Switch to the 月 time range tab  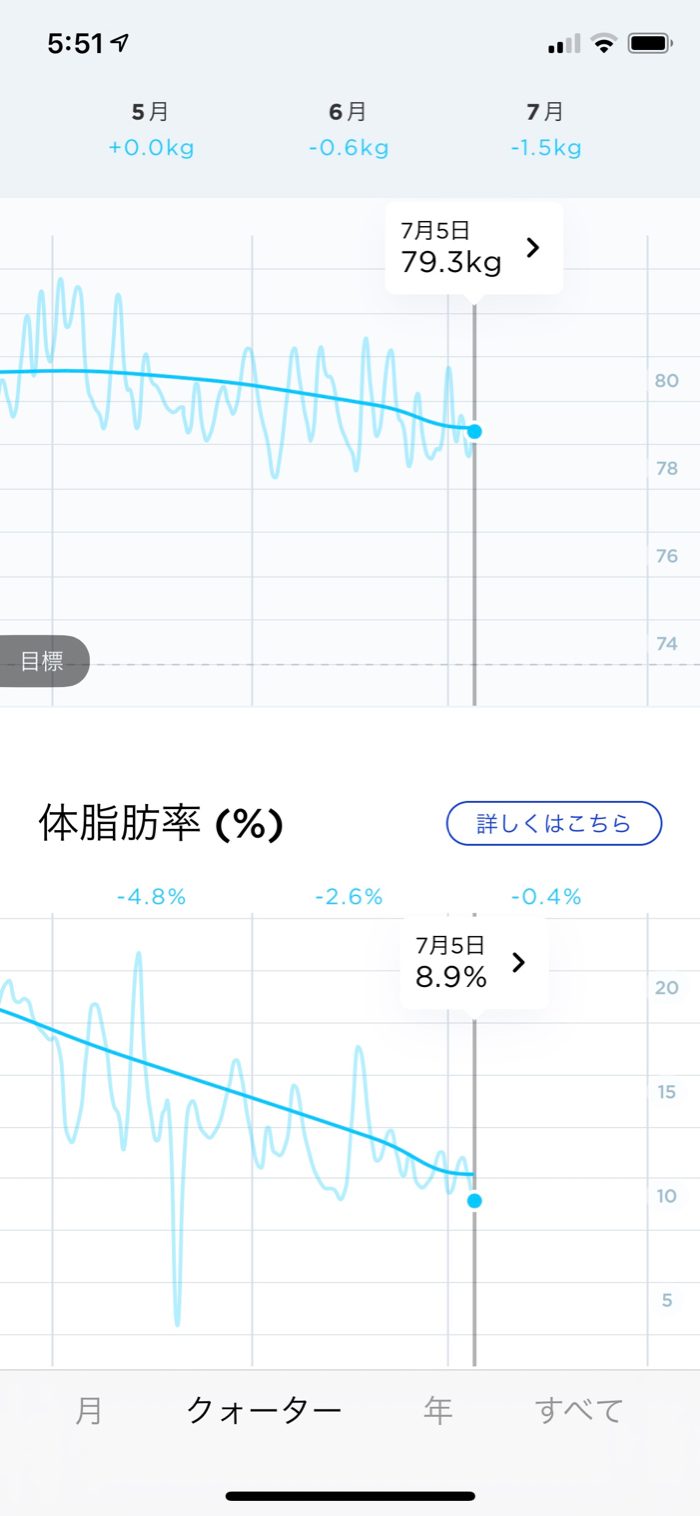click(x=88, y=1411)
